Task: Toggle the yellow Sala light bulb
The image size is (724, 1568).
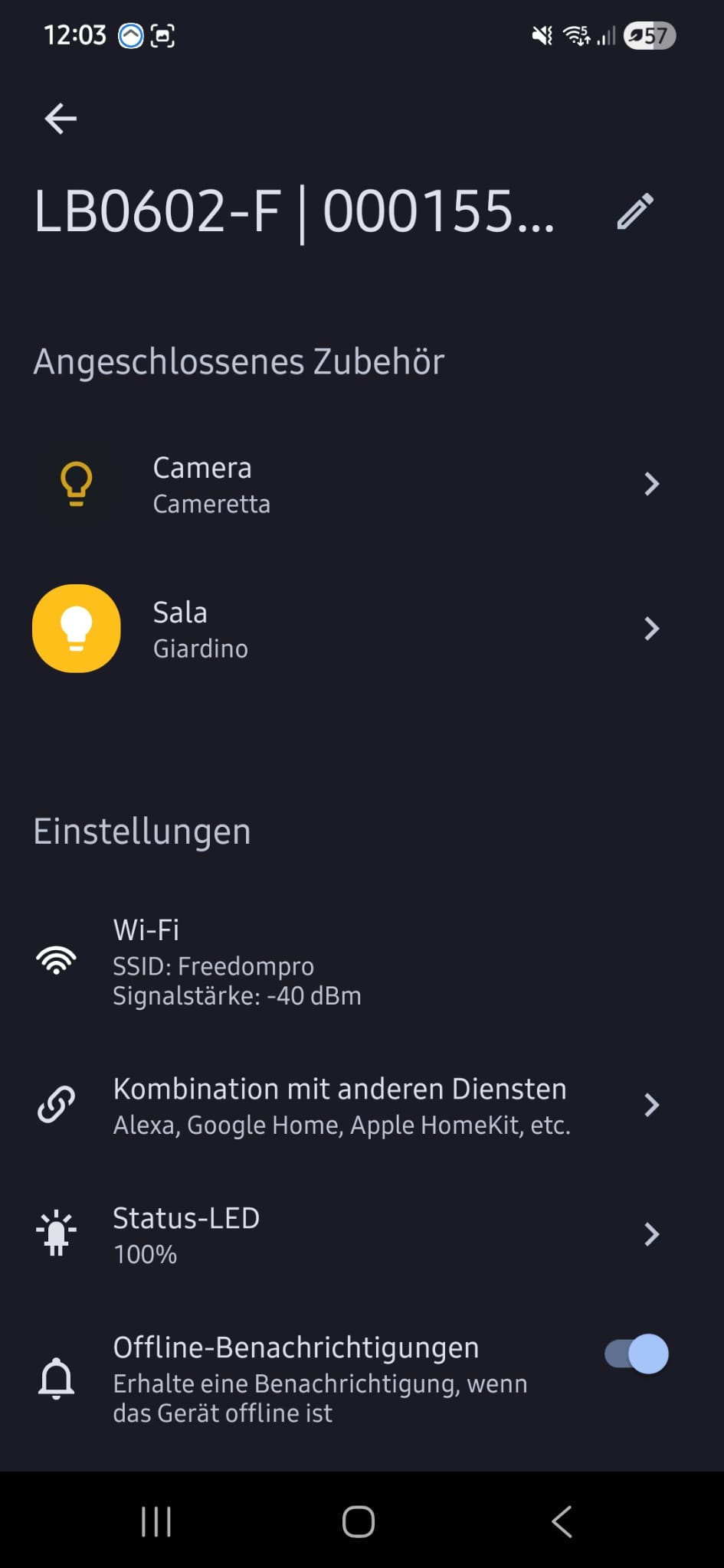Action: point(76,629)
